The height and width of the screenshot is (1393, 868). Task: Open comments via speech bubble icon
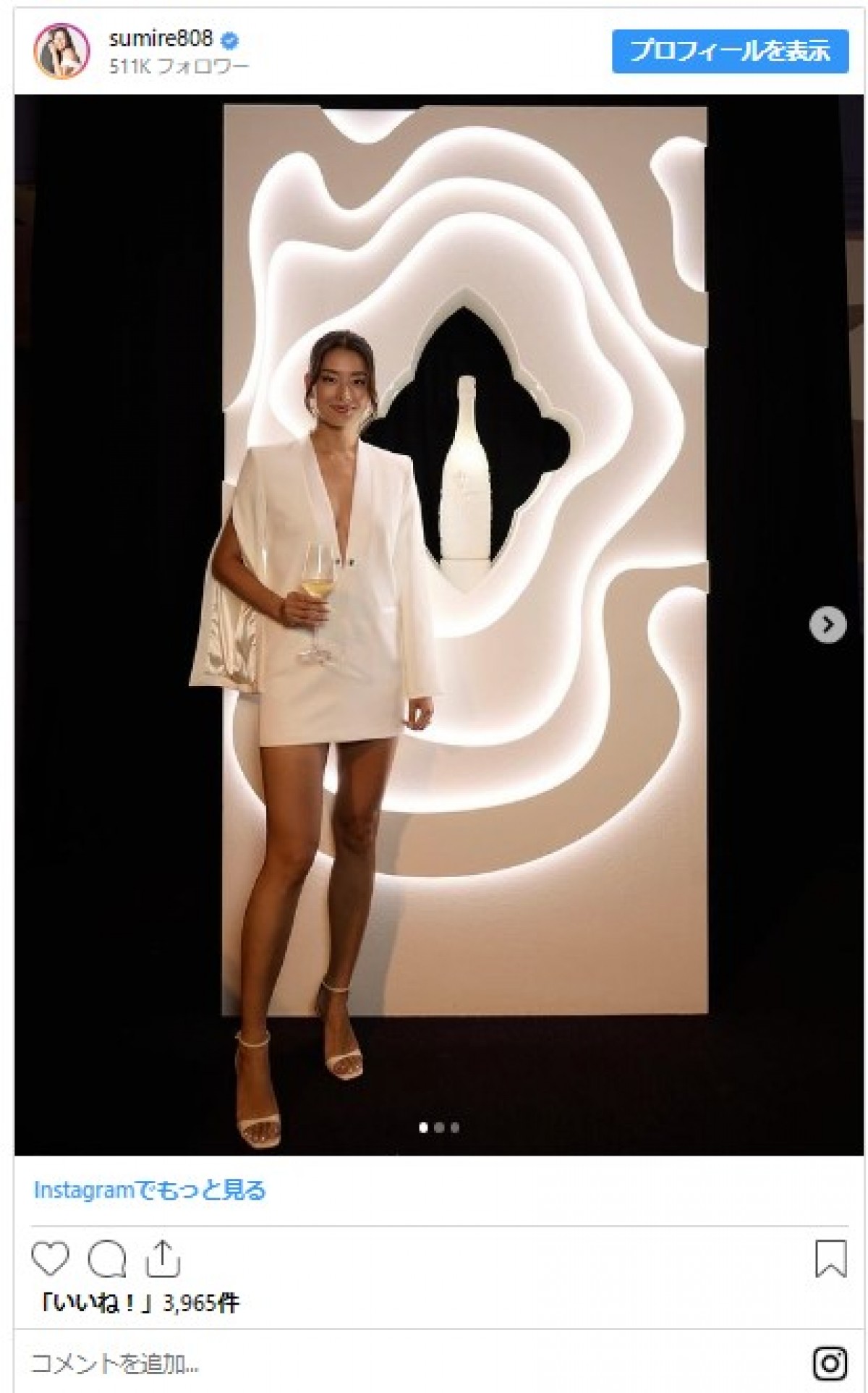(x=107, y=1258)
